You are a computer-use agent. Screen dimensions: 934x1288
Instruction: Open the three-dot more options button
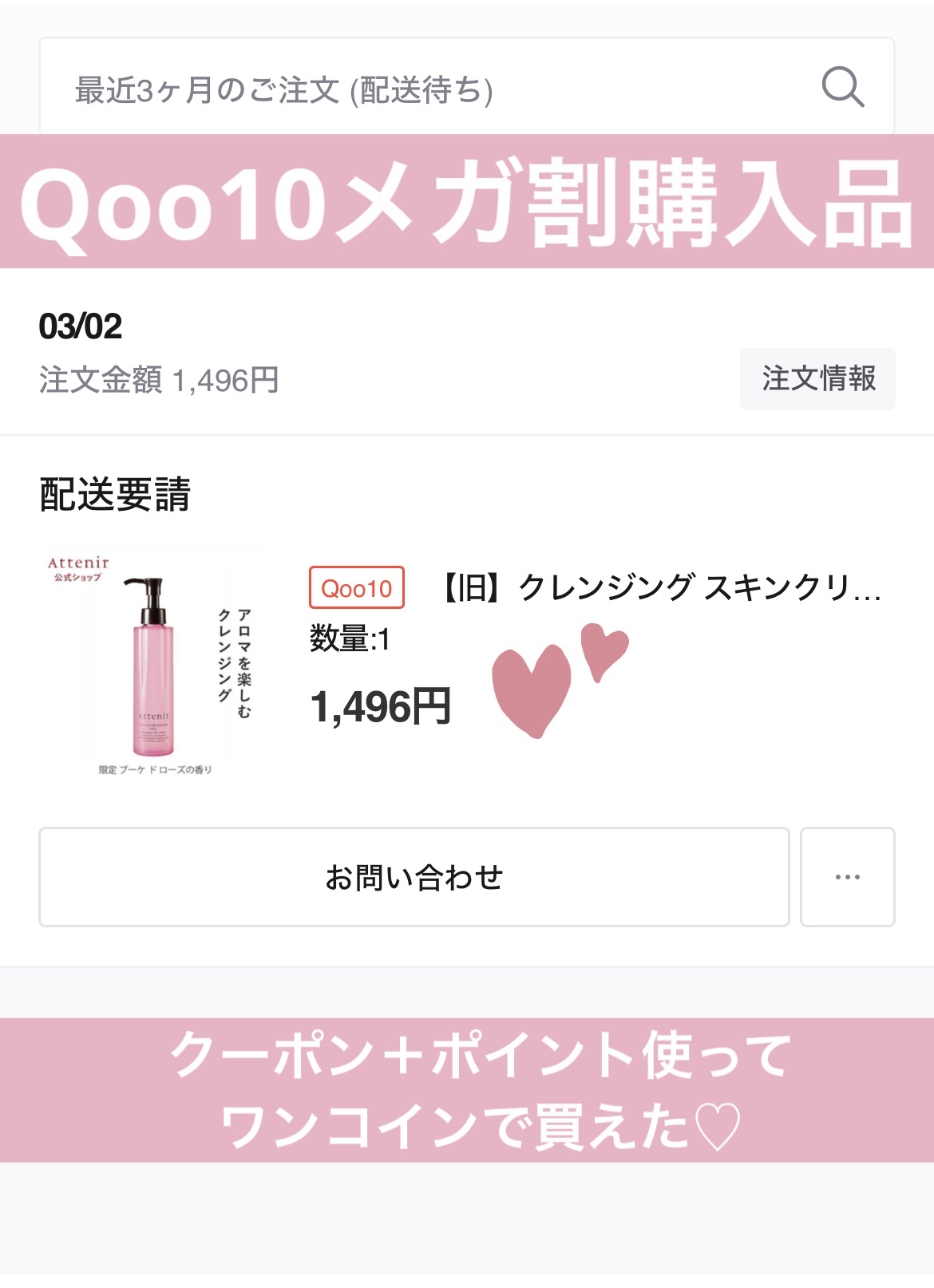click(x=847, y=877)
